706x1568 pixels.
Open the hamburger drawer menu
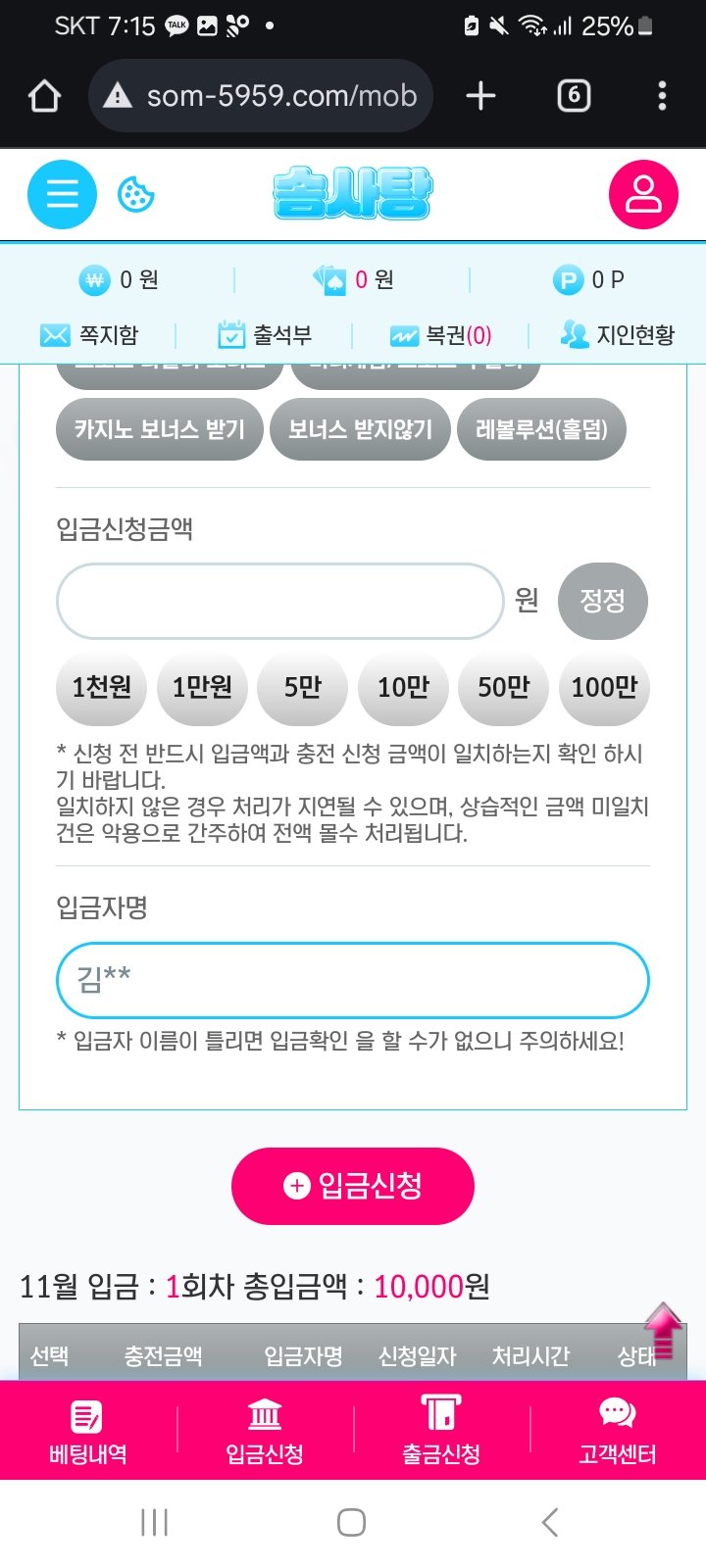point(62,194)
